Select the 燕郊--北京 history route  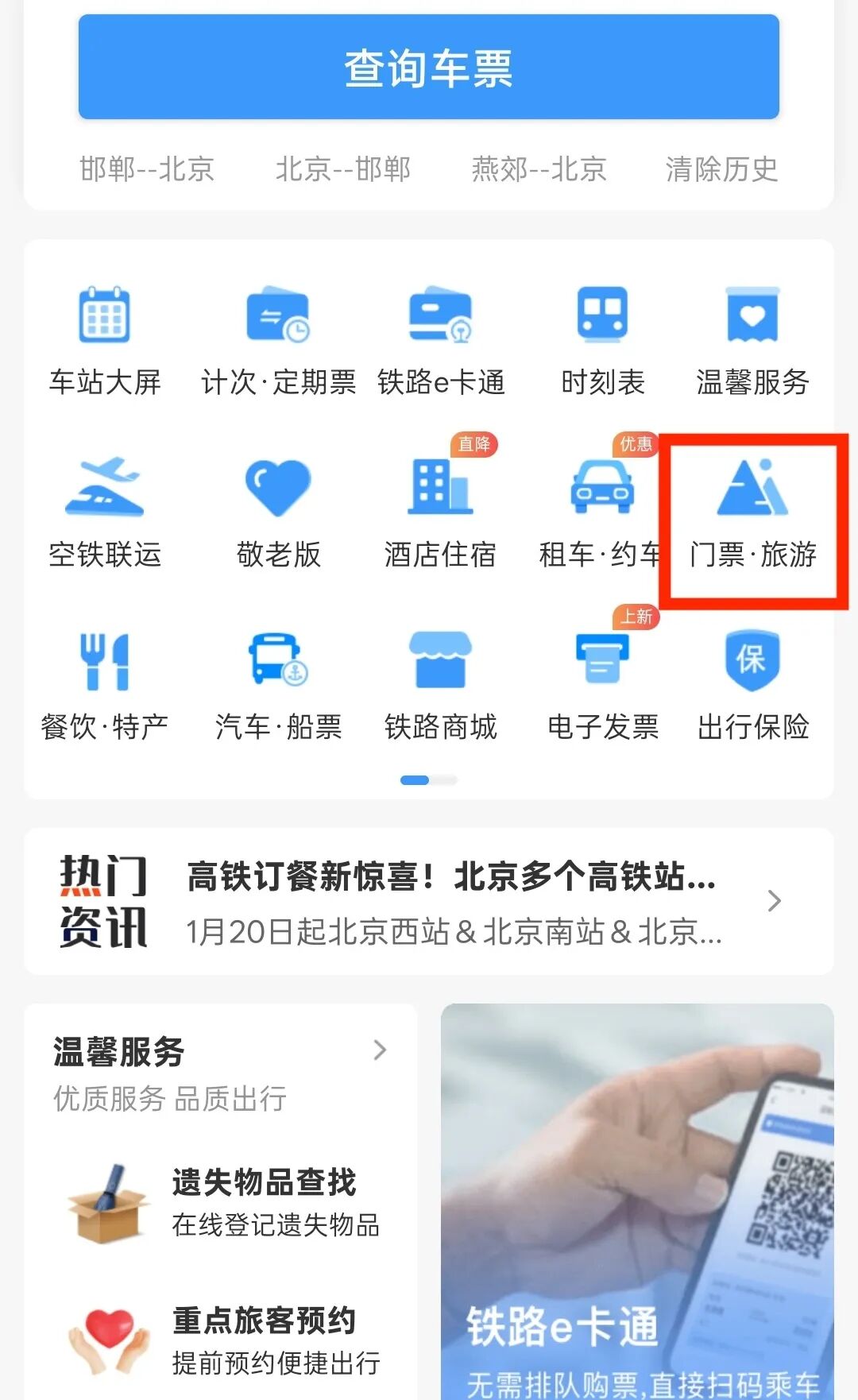click(x=539, y=169)
